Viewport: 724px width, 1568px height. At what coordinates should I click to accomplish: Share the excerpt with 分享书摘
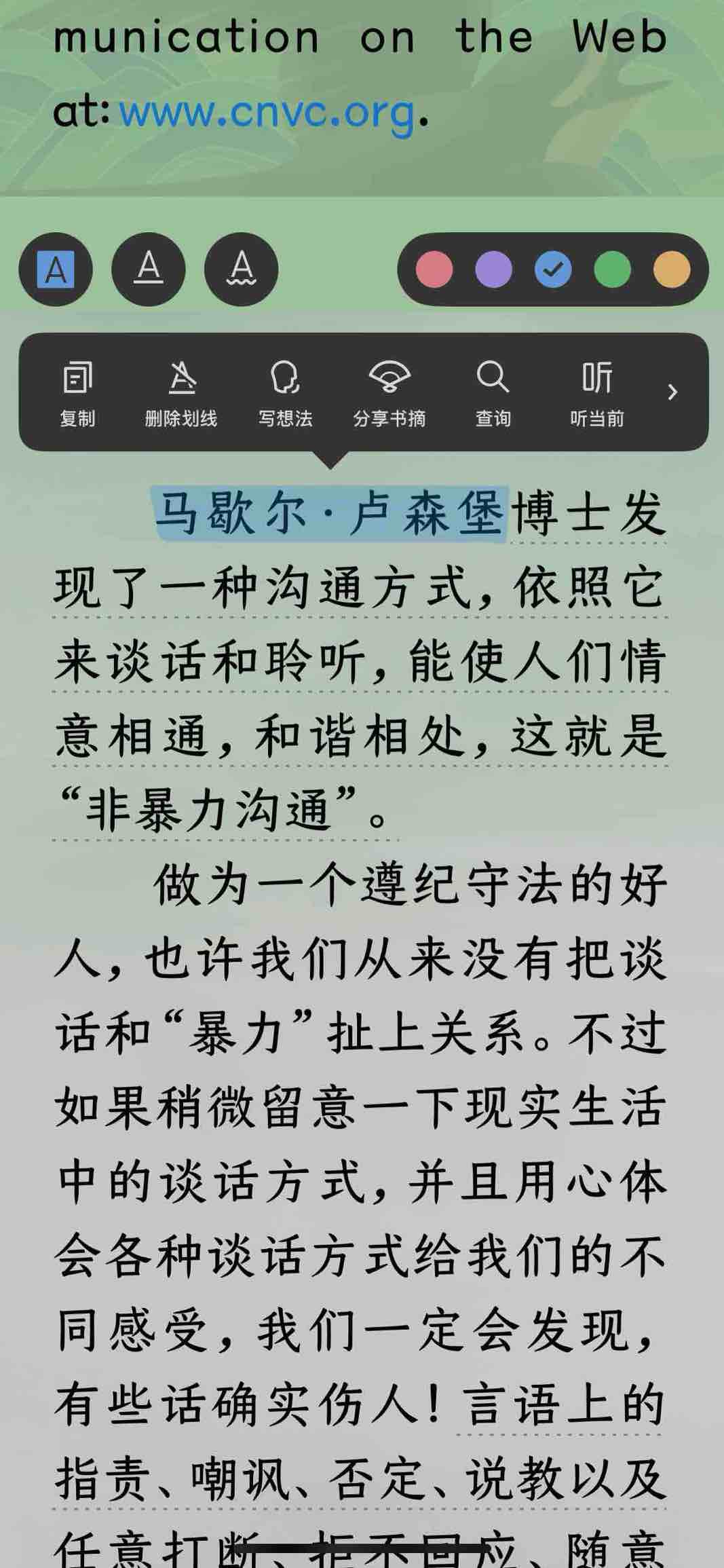click(x=389, y=392)
